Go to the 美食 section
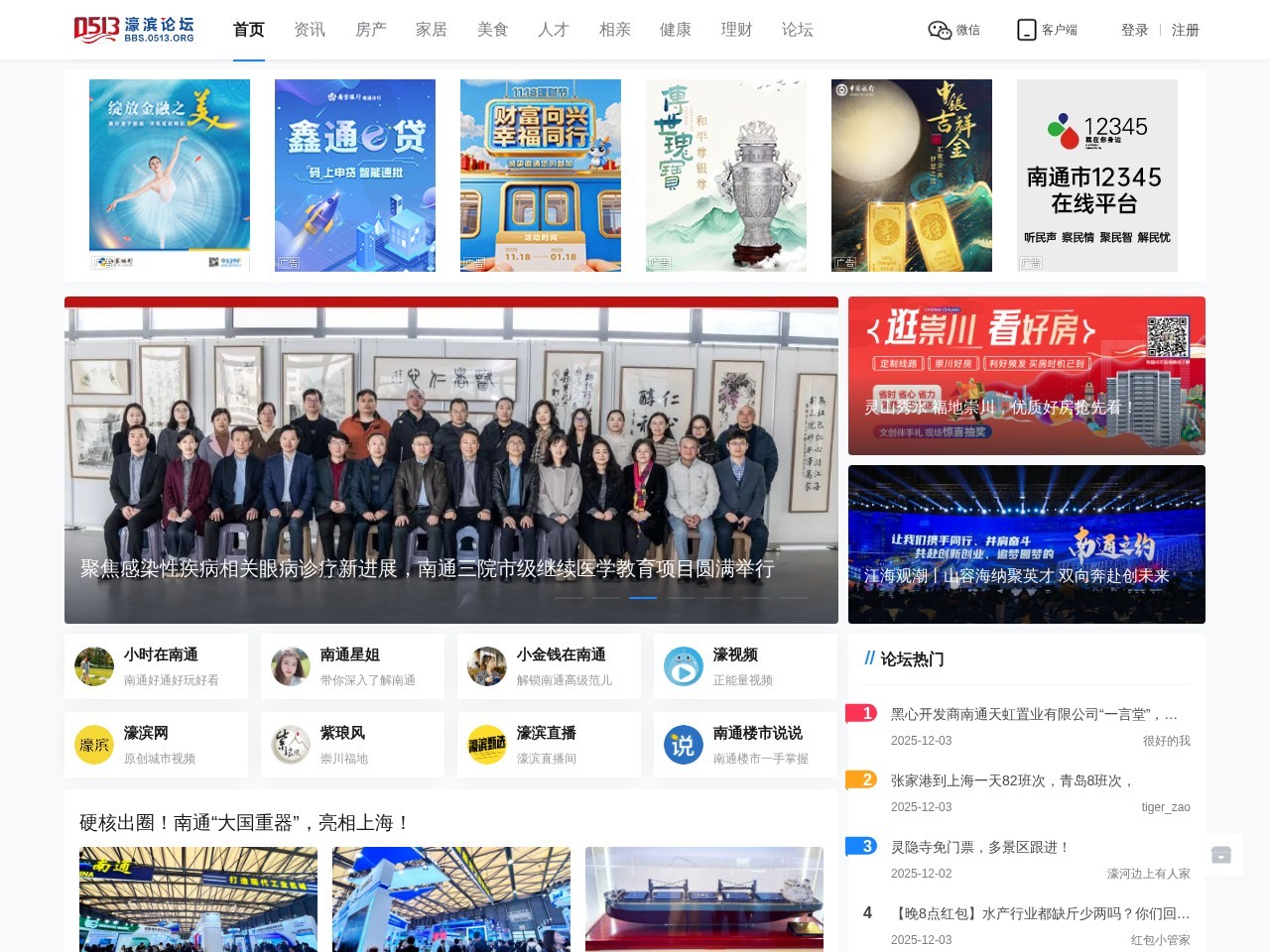 492,30
